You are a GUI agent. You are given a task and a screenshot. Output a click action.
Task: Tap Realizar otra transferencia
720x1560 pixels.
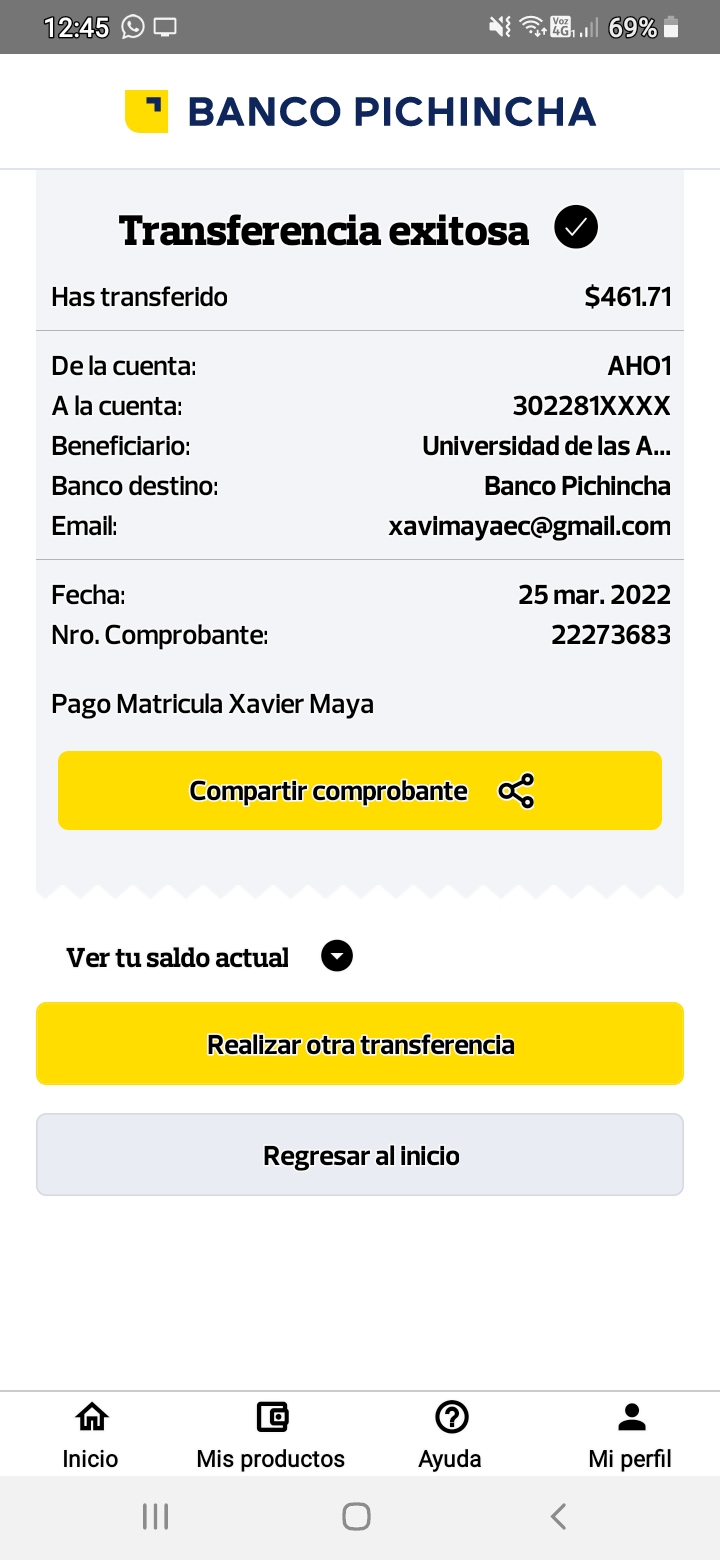[x=360, y=1044]
